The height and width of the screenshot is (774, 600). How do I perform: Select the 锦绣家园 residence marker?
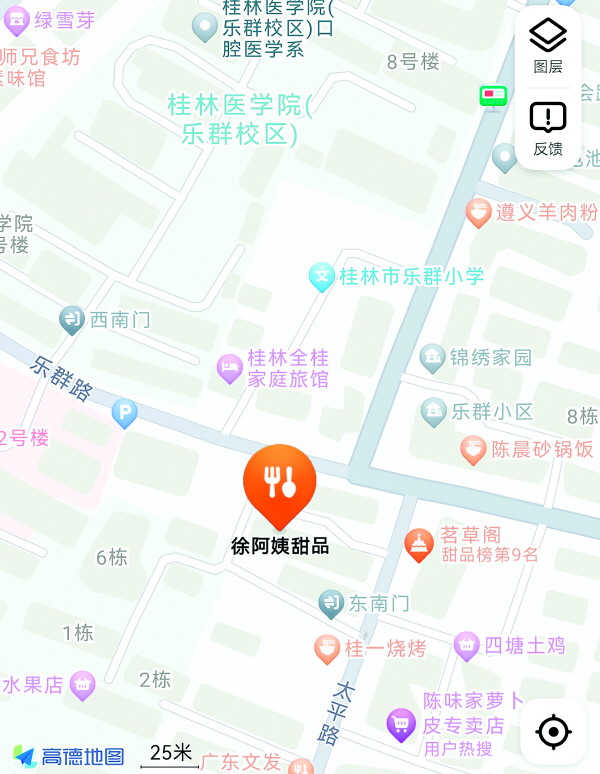pyautogui.click(x=432, y=357)
